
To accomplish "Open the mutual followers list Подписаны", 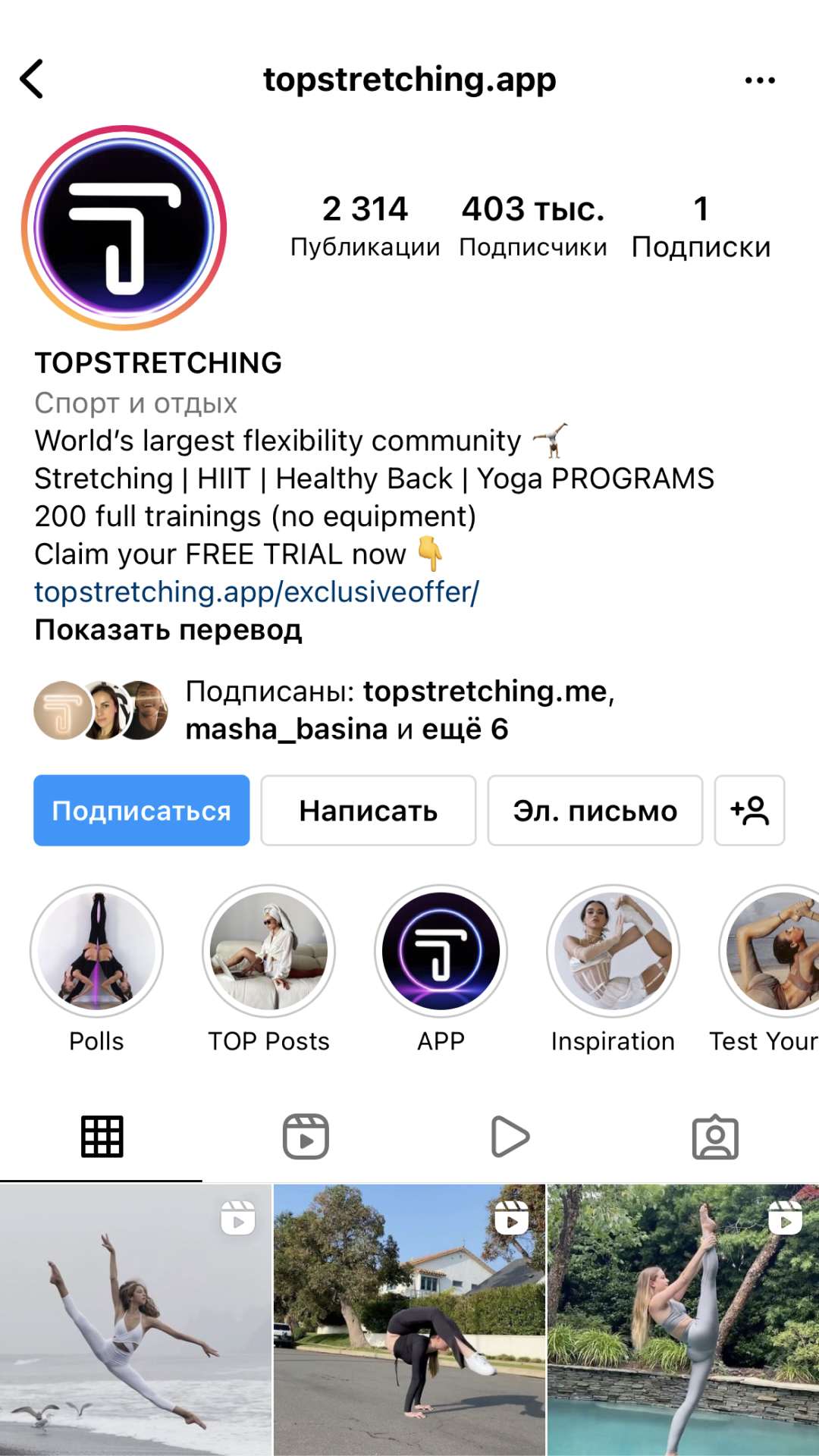I will [x=326, y=710].
